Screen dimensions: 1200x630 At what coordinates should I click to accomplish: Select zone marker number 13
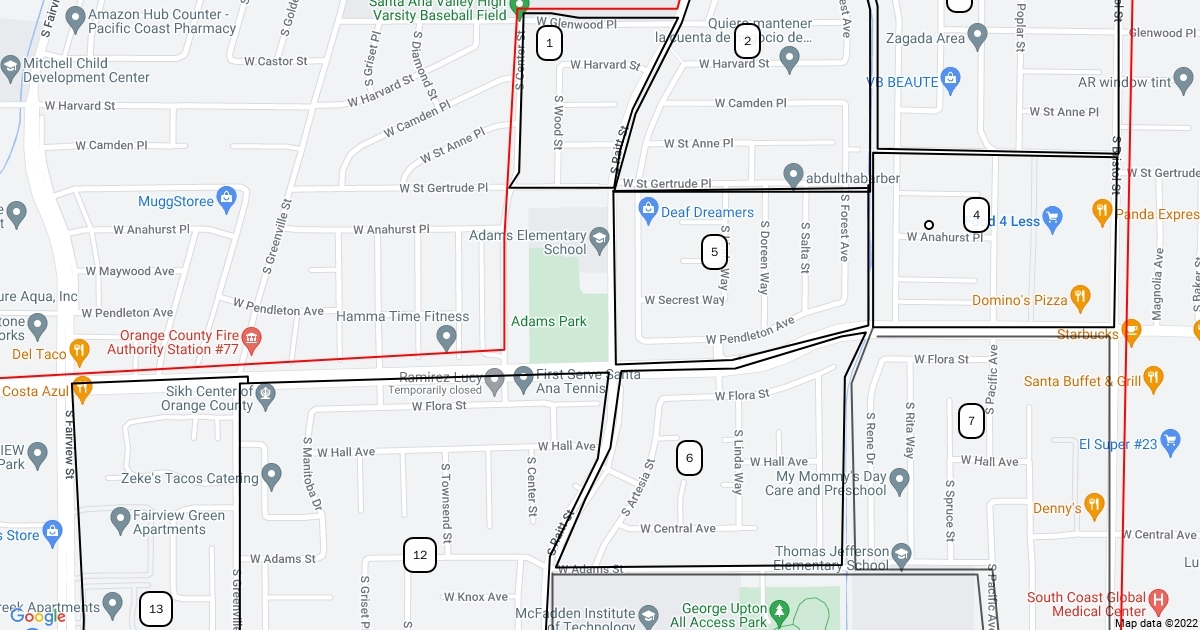156,609
